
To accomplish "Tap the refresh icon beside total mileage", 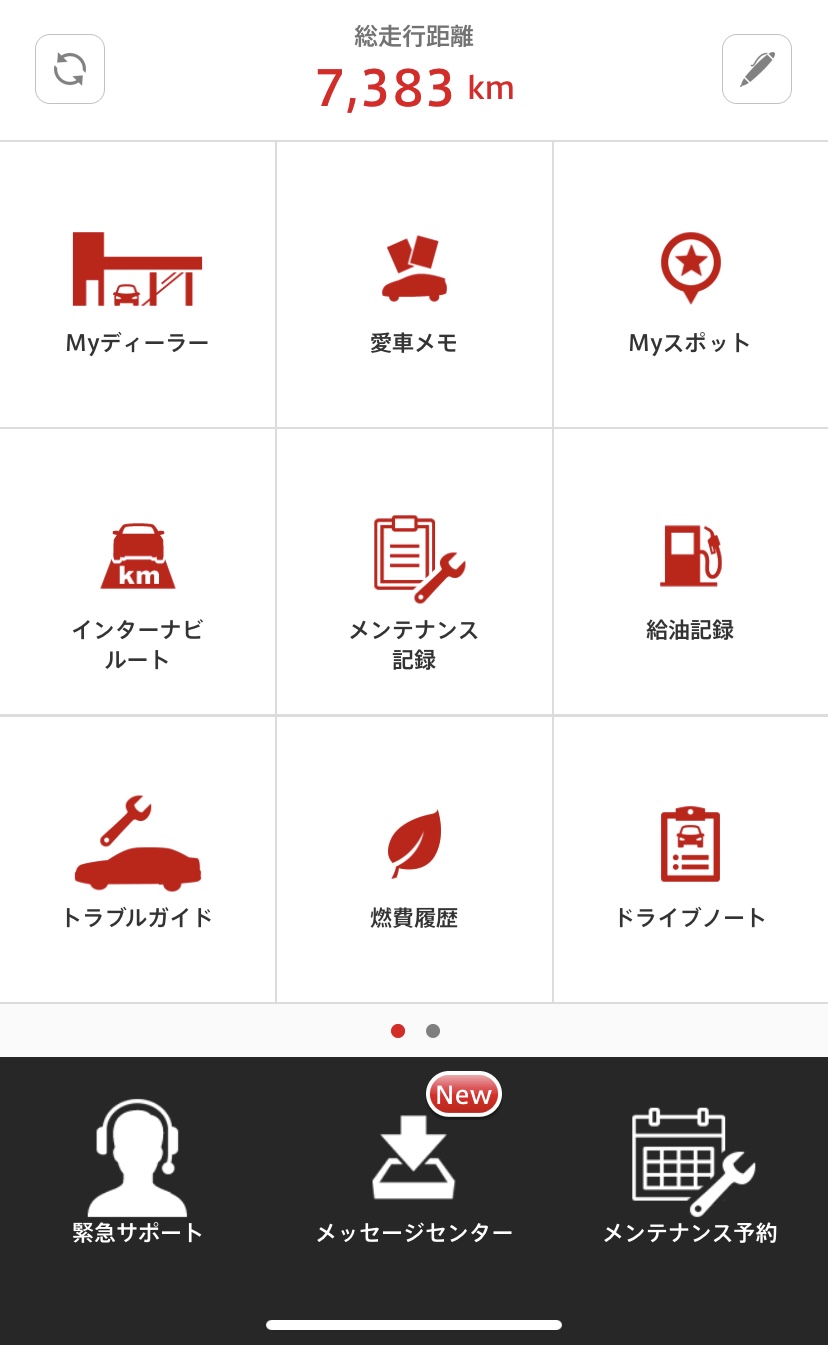I will coord(70,69).
